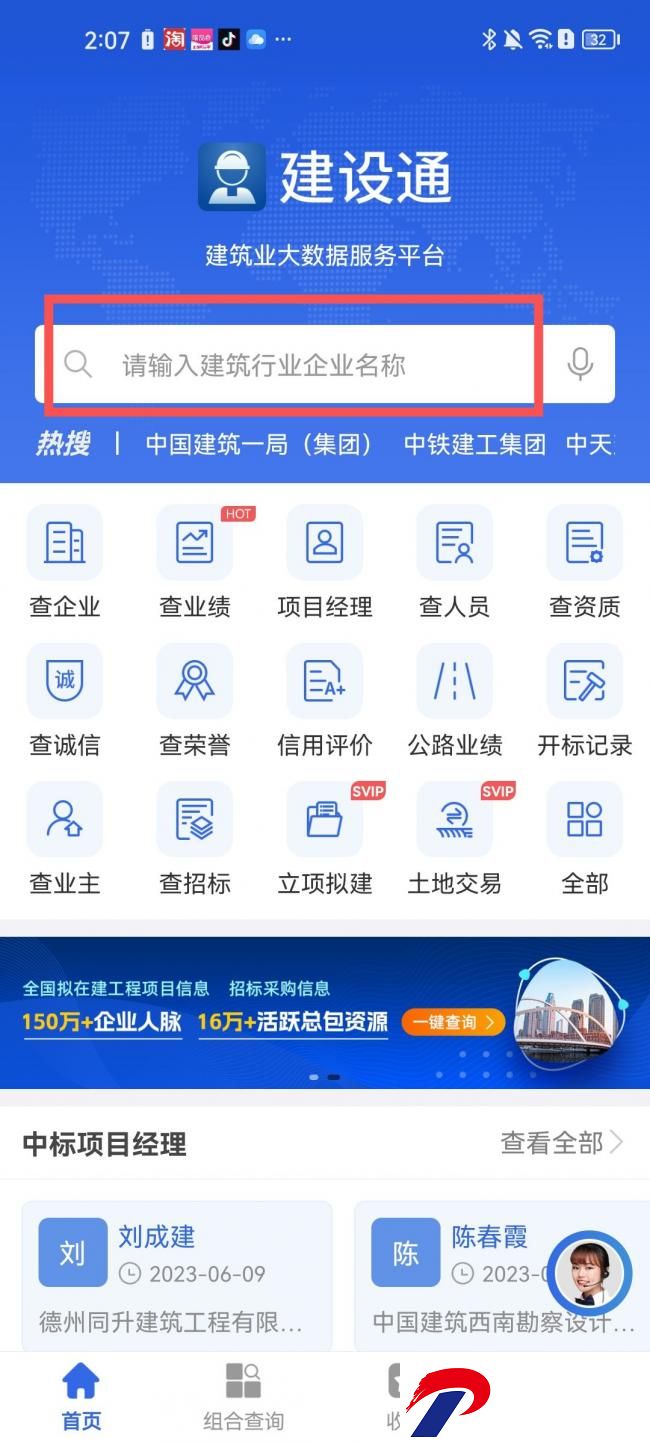Switch to the 组合查询 tab

[x=243, y=1396]
